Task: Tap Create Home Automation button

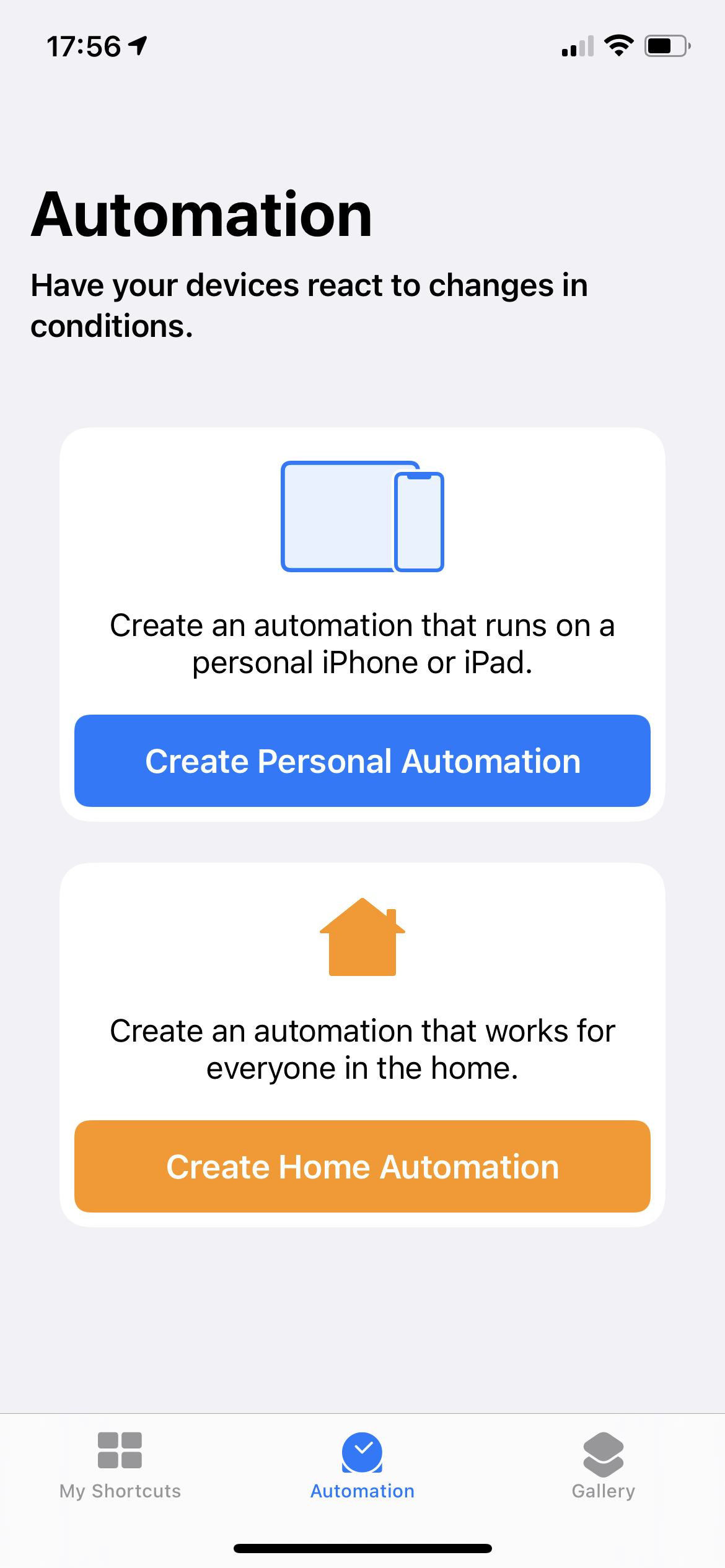Action: [x=362, y=1166]
